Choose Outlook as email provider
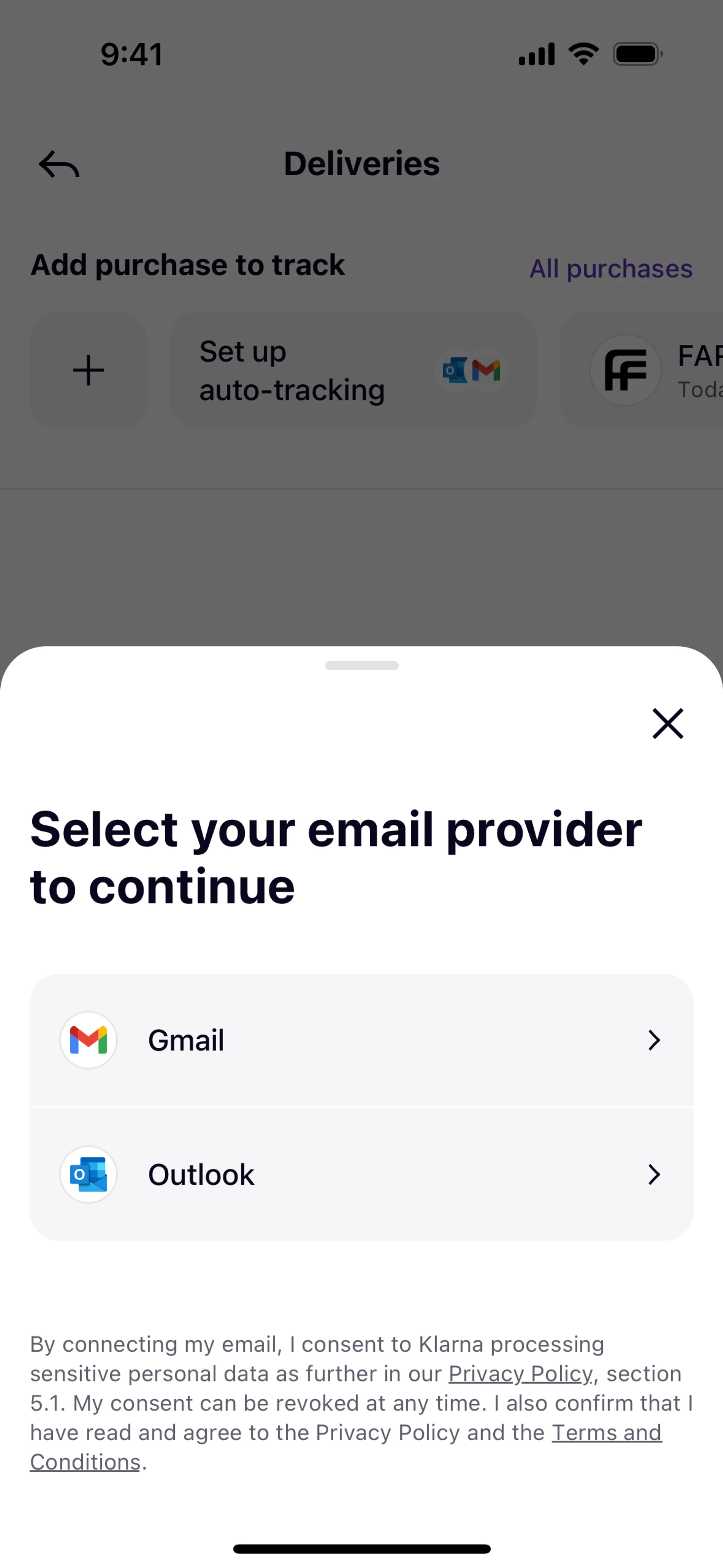 point(361,1174)
